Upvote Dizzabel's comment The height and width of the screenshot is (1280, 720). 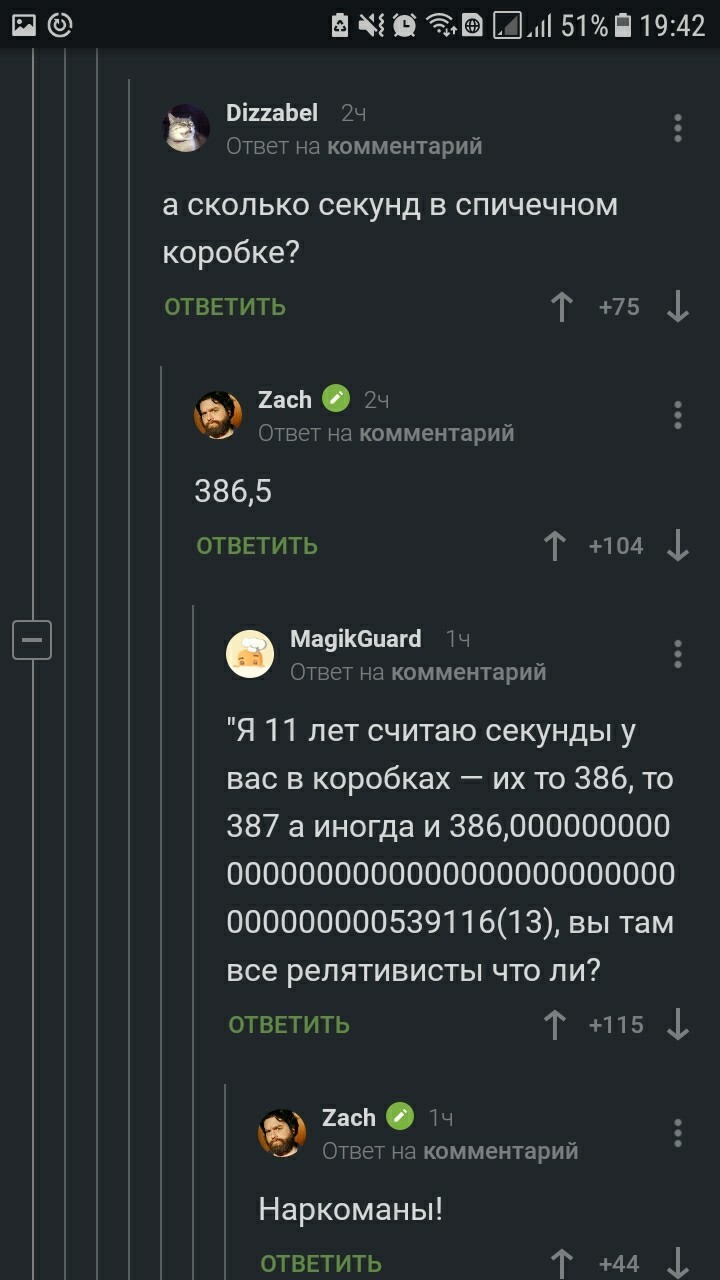[x=562, y=307]
